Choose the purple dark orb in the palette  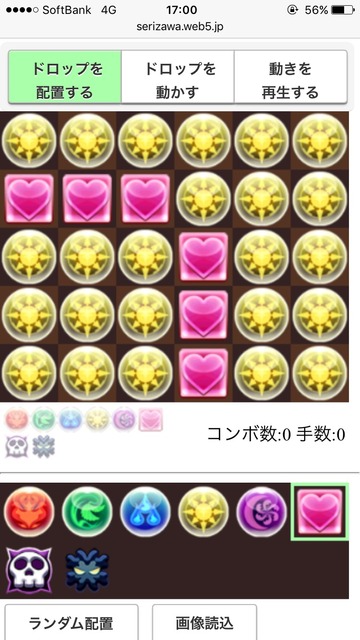[x=262, y=511]
